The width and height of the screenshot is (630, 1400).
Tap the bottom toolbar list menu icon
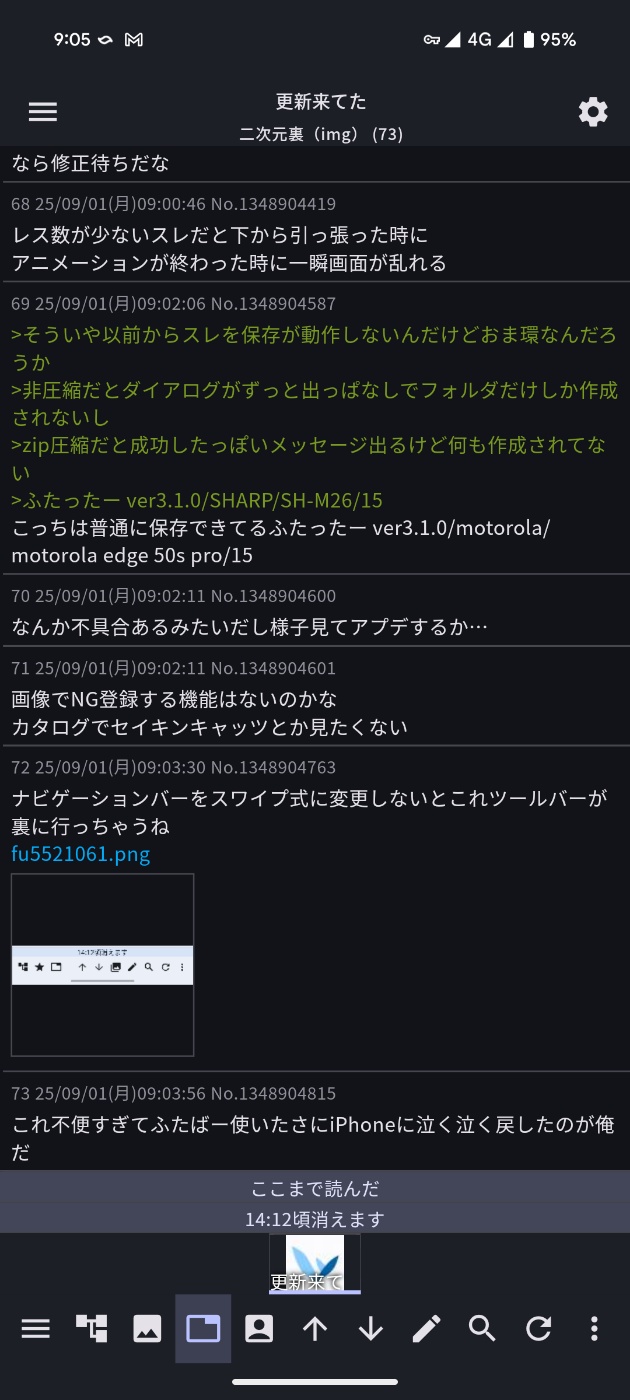point(36,1329)
